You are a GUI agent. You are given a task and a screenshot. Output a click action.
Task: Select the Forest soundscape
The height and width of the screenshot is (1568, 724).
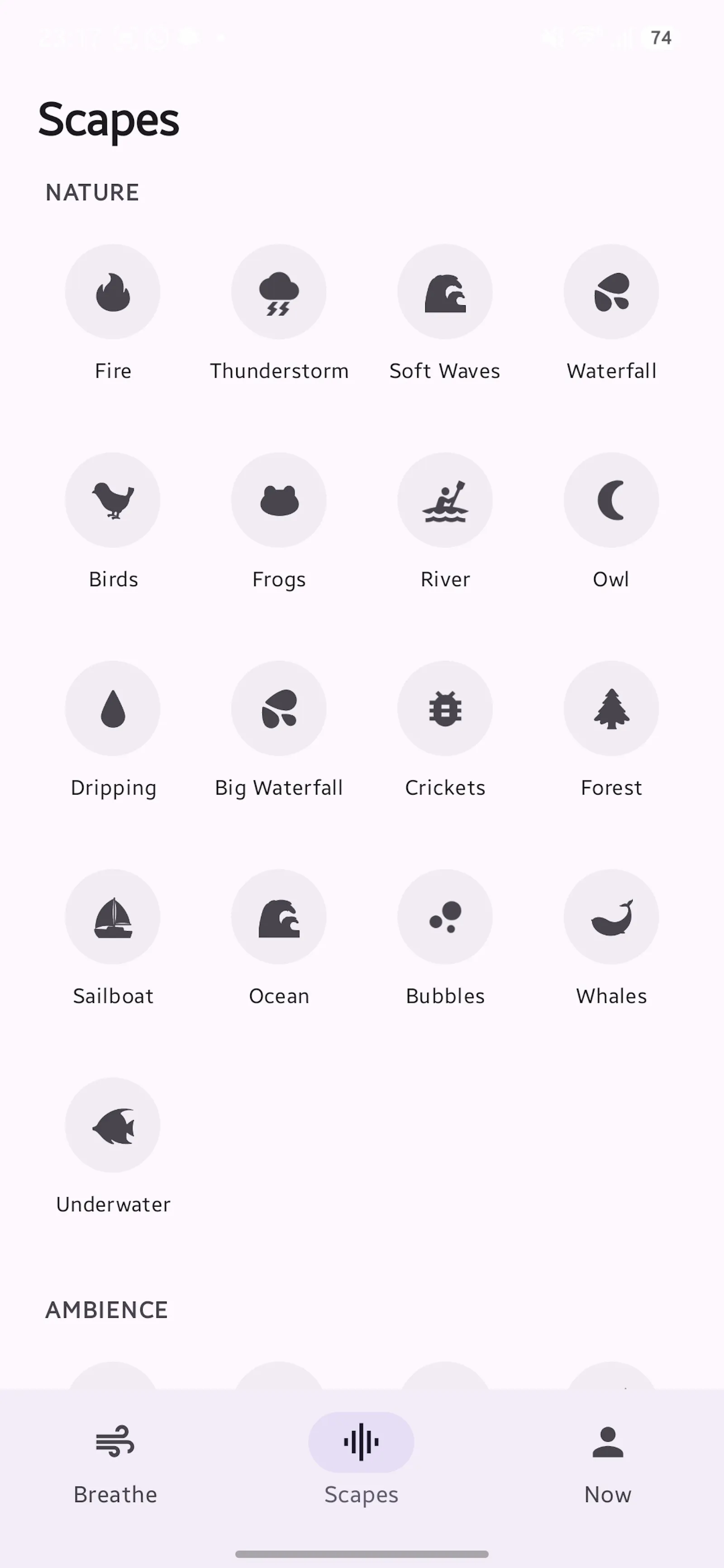pos(611,709)
